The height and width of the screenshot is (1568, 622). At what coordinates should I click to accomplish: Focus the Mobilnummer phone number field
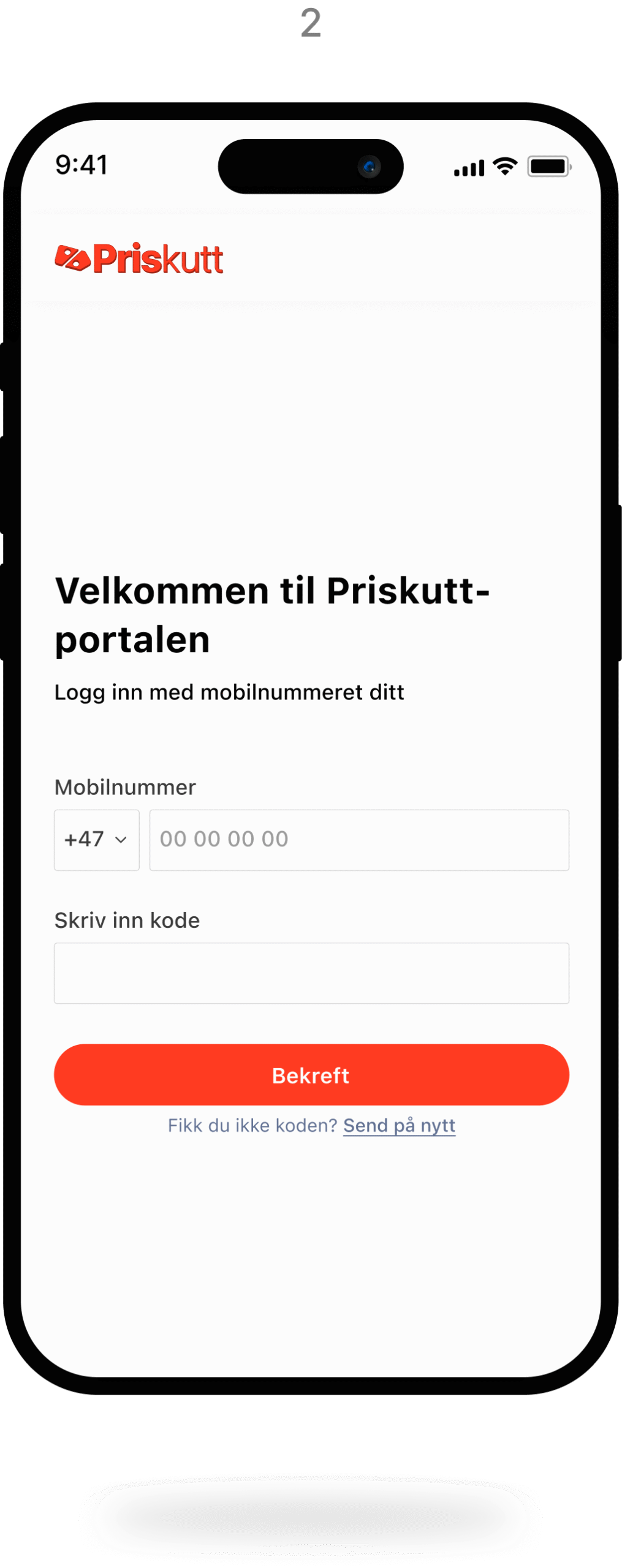point(359,840)
